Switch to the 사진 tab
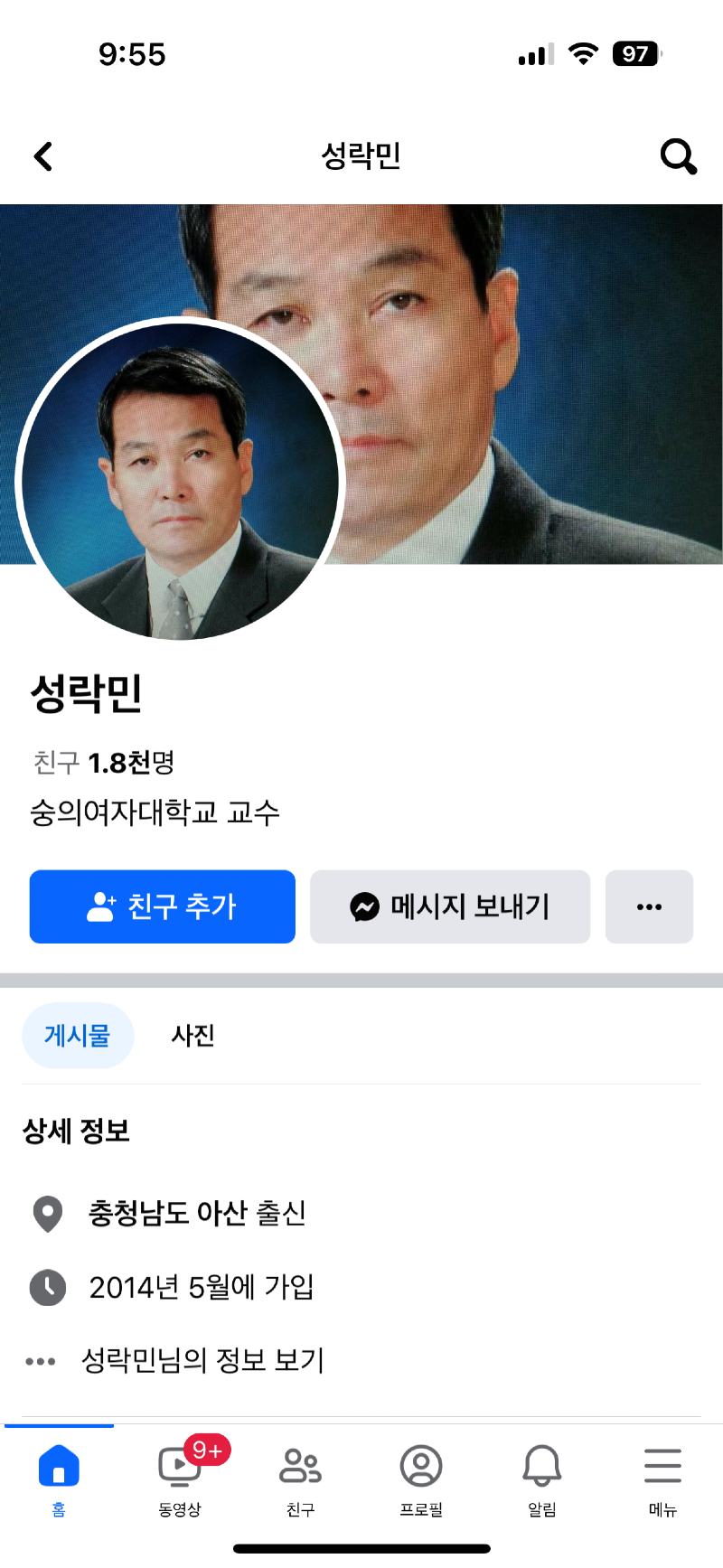Screen dimensions: 723x1568 click(193, 1036)
